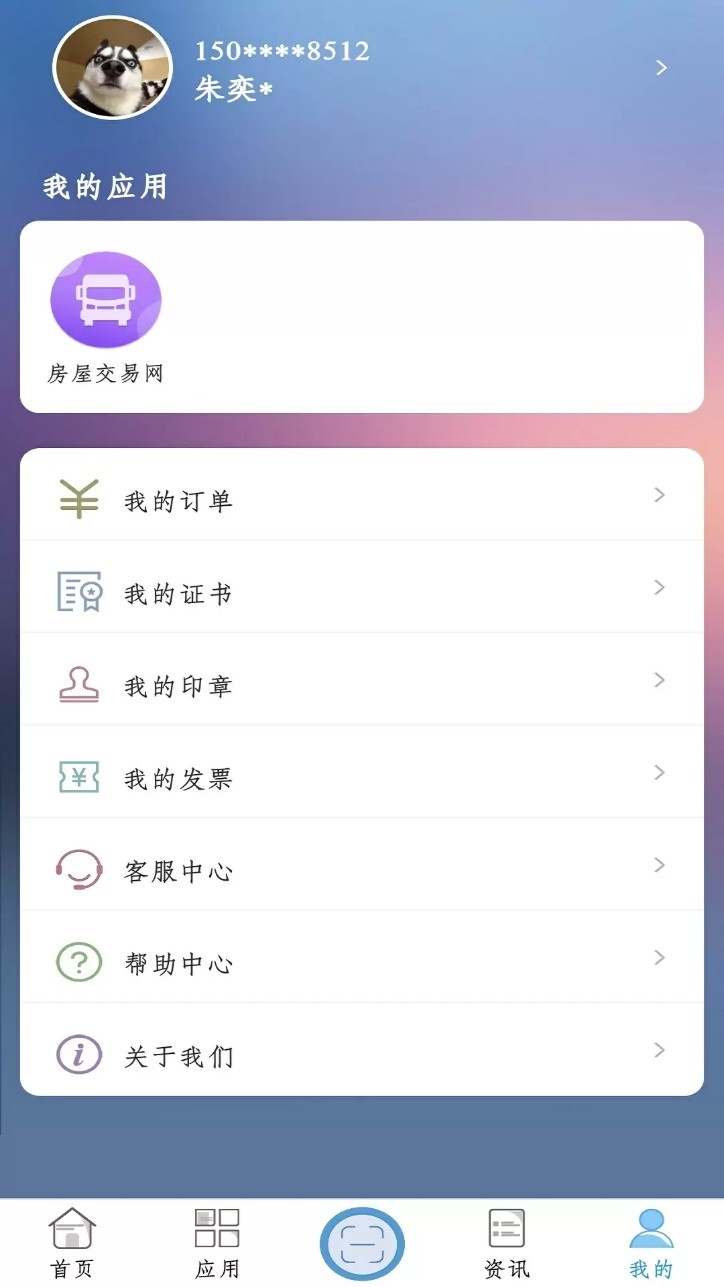Expand the profile details chevron
The height and width of the screenshot is (1287, 724).
pyautogui.click(x=660, y=68)
